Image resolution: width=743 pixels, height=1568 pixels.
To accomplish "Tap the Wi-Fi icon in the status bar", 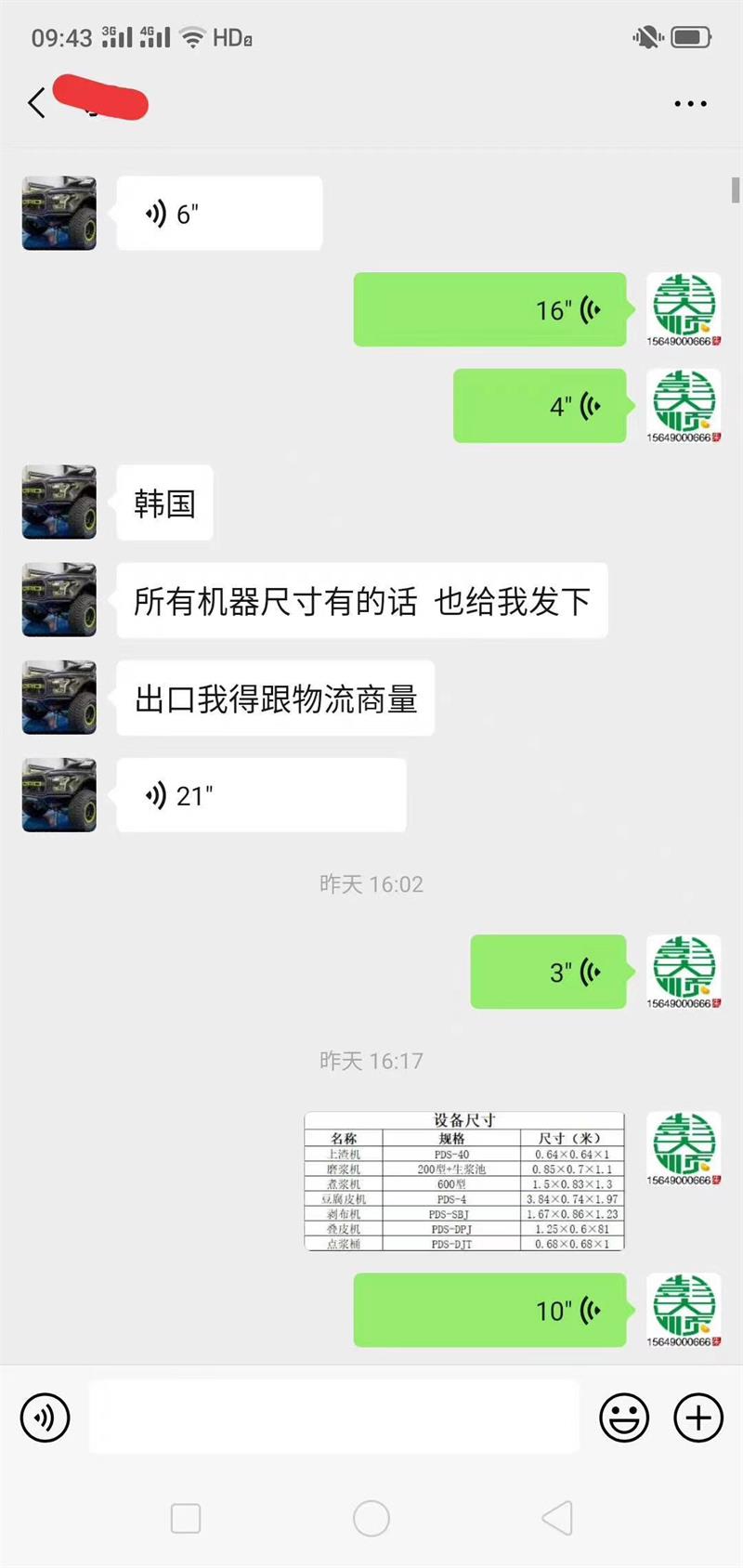I will tap(192, 36).
